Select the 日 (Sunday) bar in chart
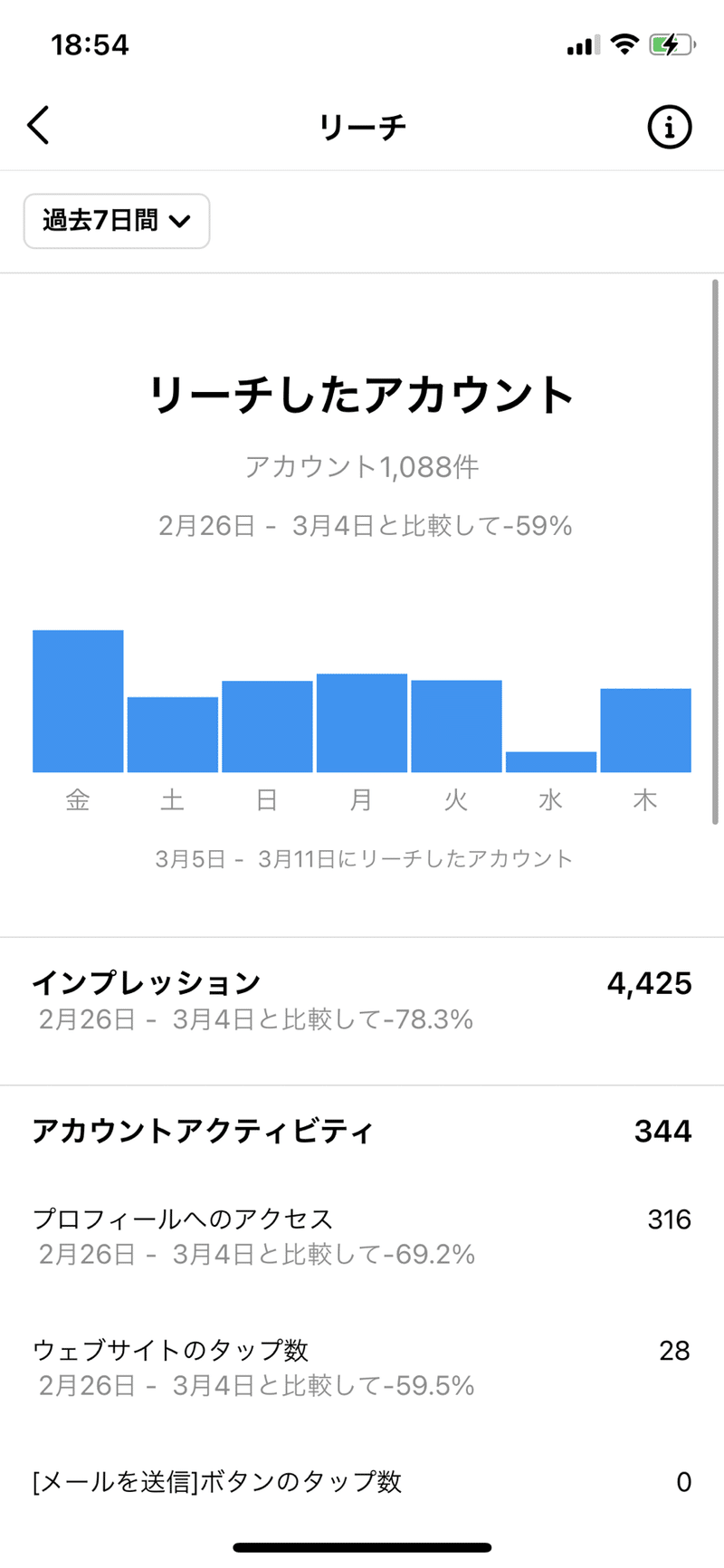 (267, 724)
